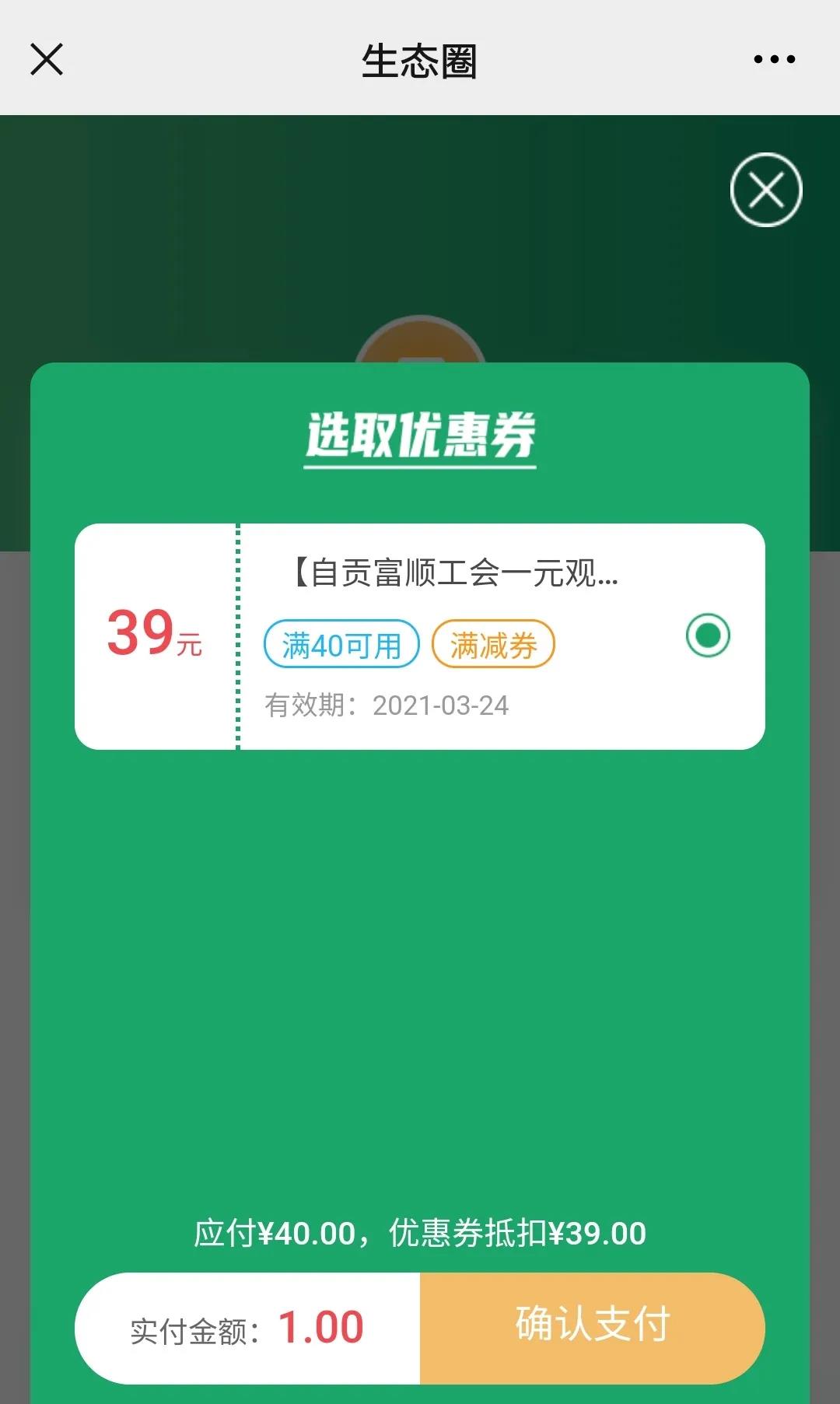840x1404 pixels.
Task: Select the 39元 coupon radio button
Action: [x=708, y=635]
